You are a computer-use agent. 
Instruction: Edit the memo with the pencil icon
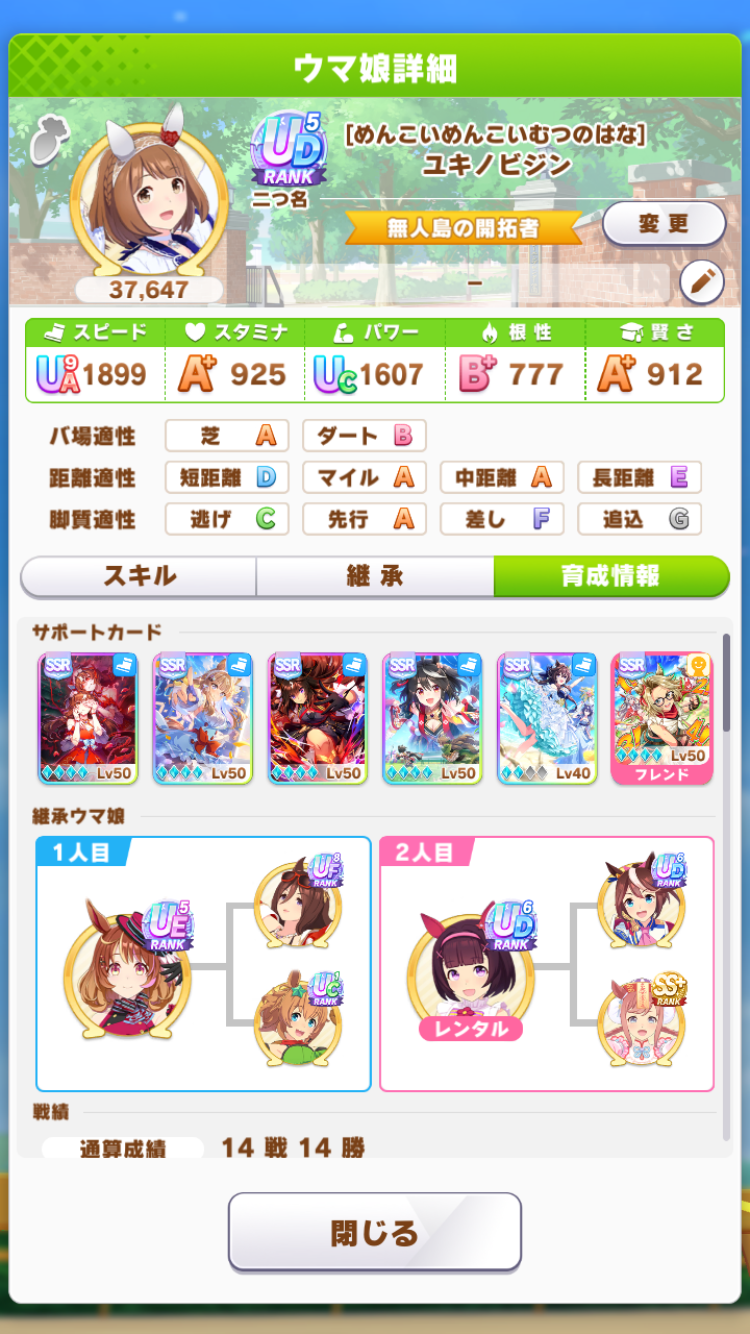pyautogui.click(x=701, y=283)
